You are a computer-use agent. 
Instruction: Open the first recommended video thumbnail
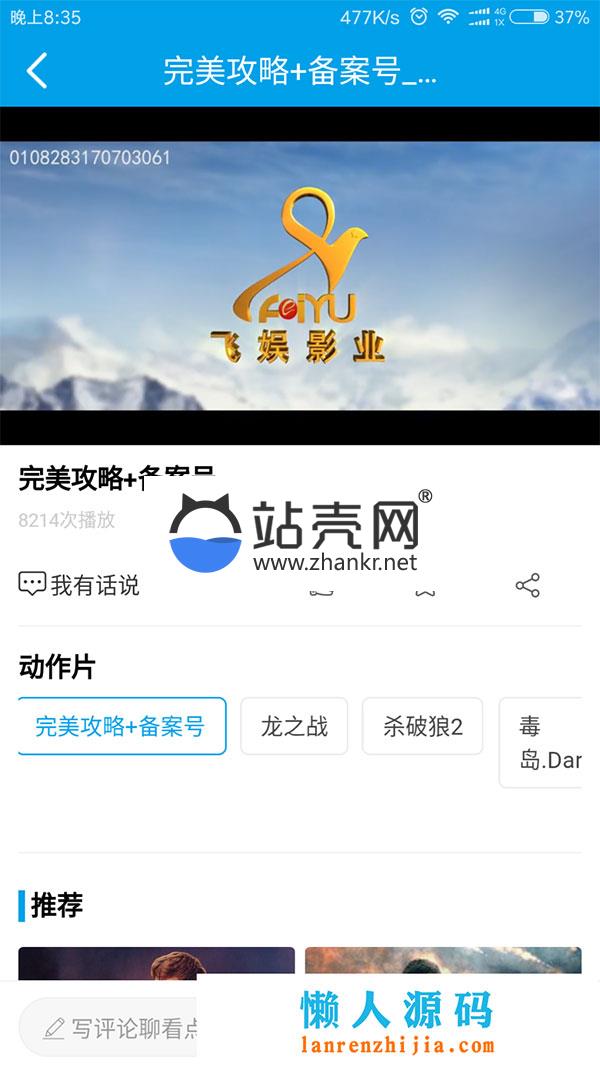[156, 963]
